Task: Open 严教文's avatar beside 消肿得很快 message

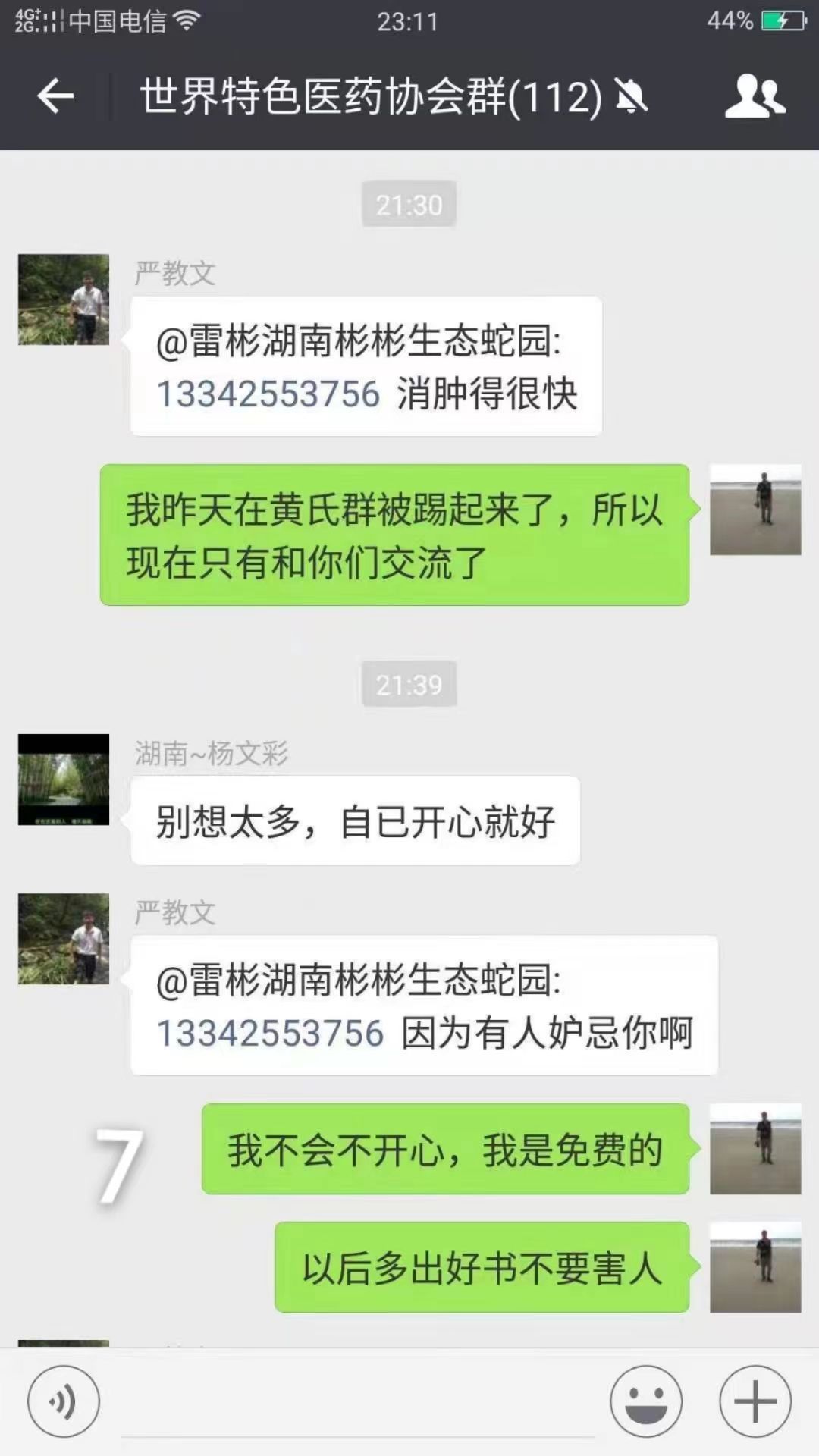Action: coord(64,300)
